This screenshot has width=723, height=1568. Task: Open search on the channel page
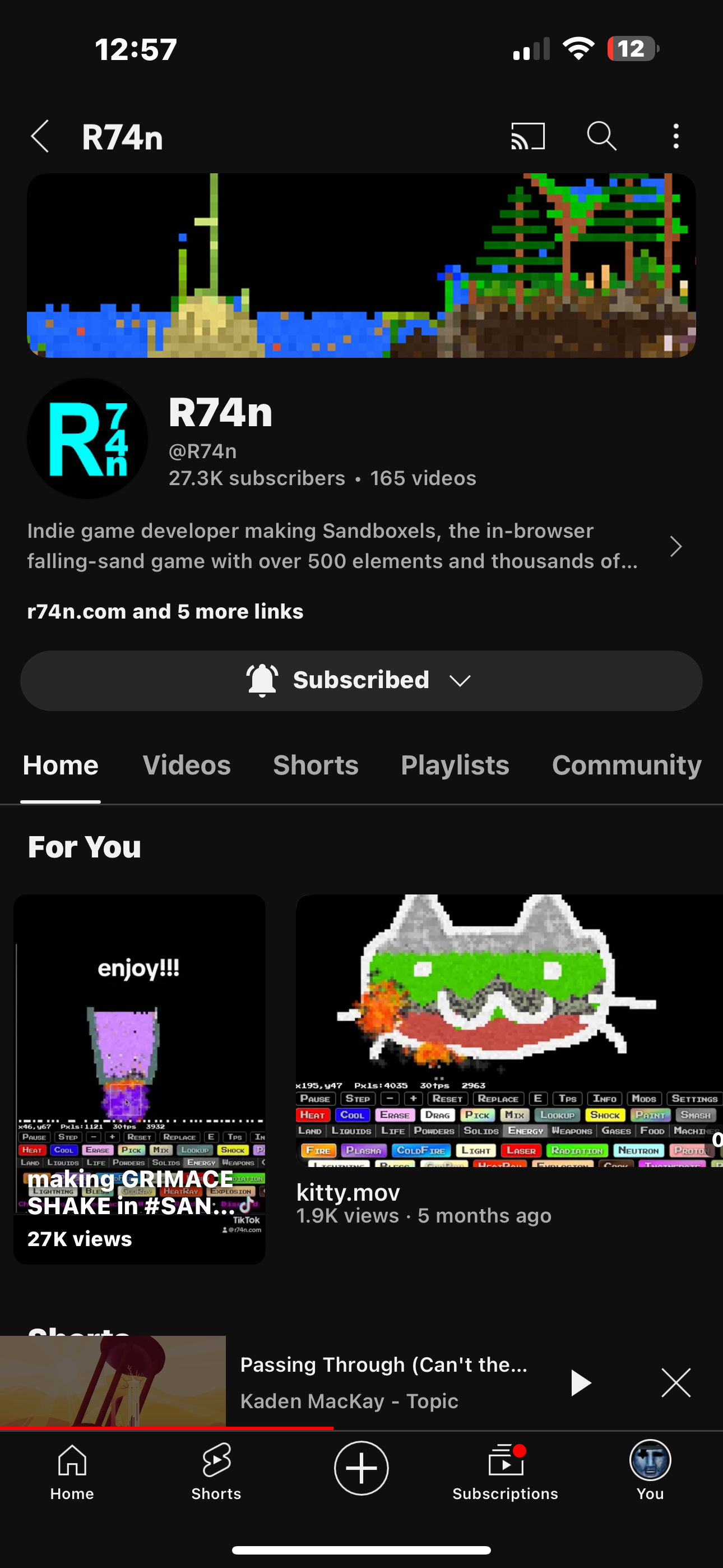coord(601,136)
